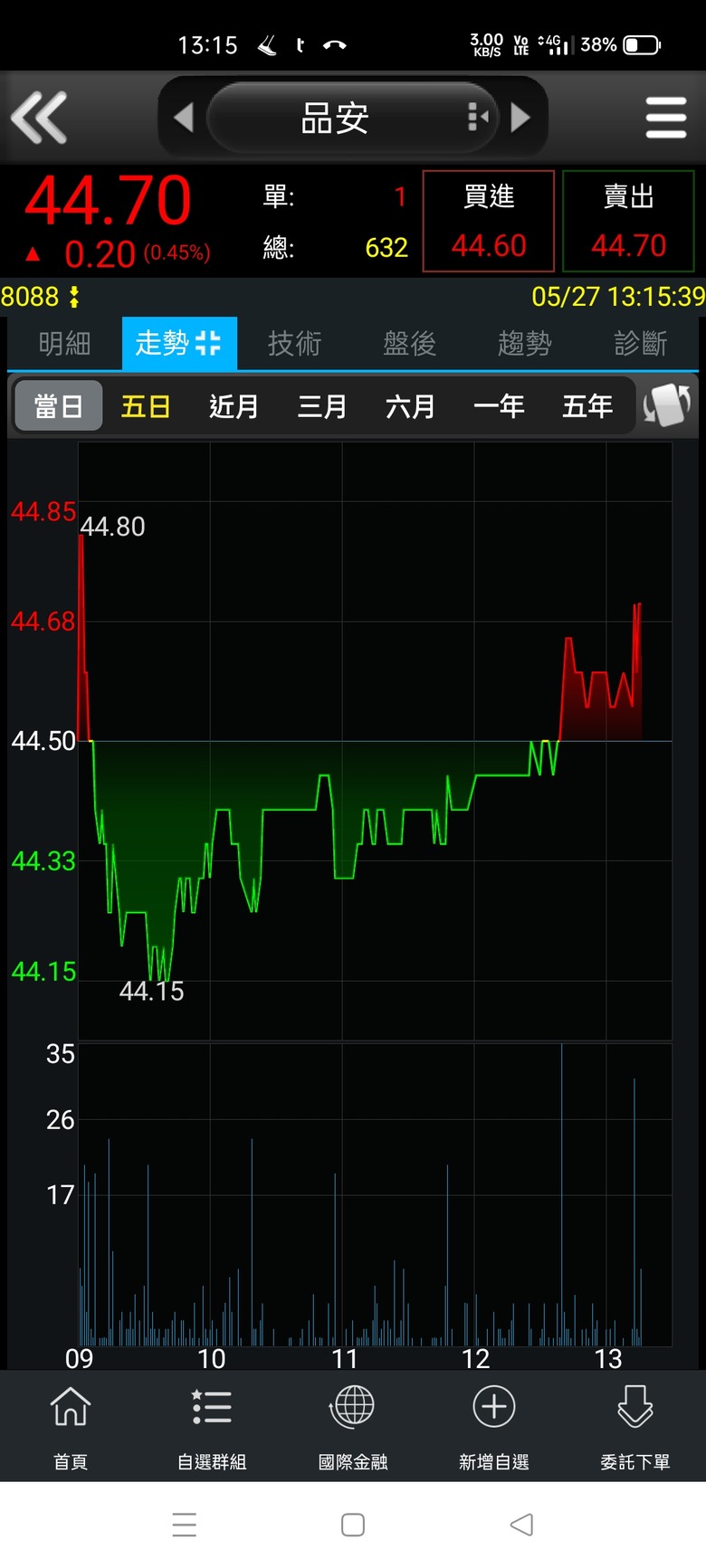Open the 趨勢 tab
Image resolution: width=706 pixels, height=1568 pixels.
pos(524,344)
